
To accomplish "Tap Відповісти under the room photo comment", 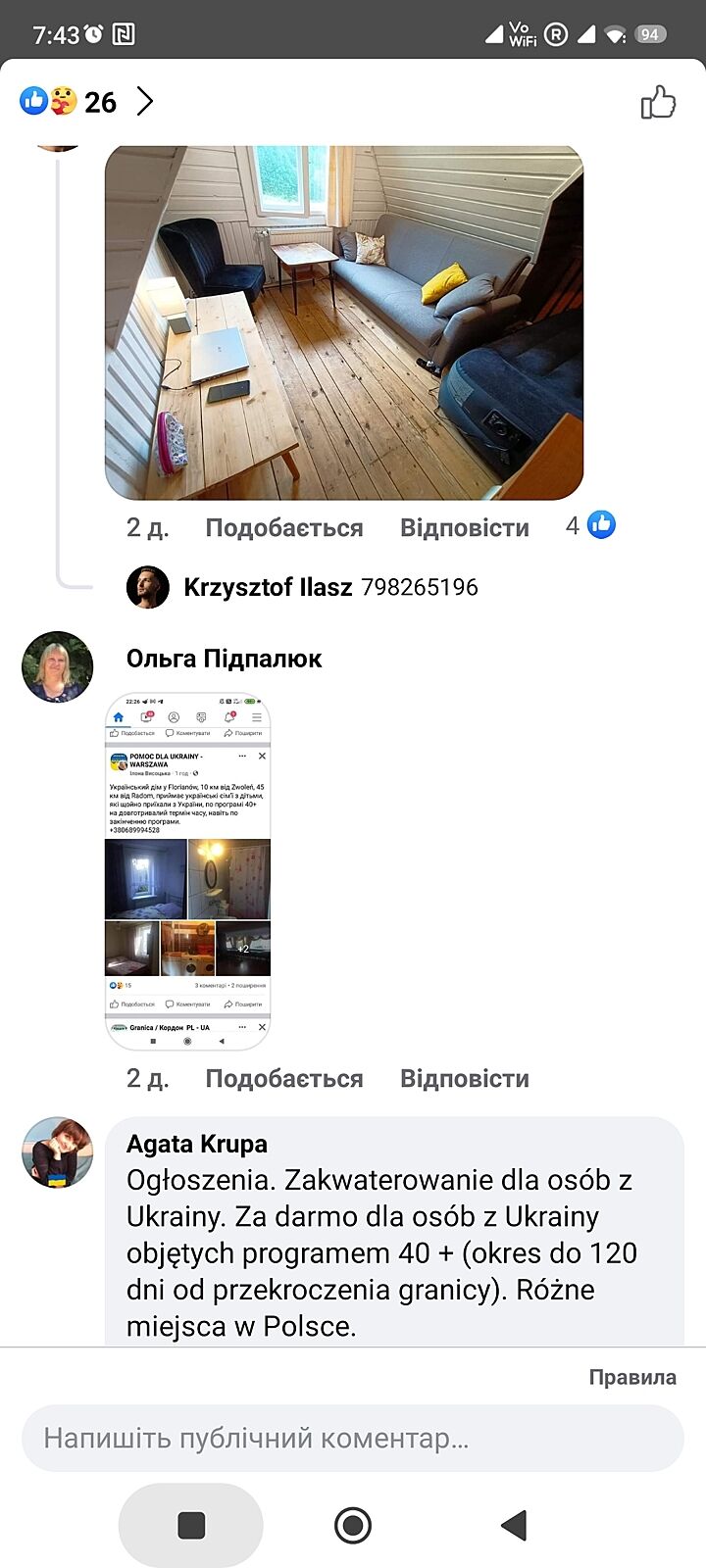I will tap(464, 528).
